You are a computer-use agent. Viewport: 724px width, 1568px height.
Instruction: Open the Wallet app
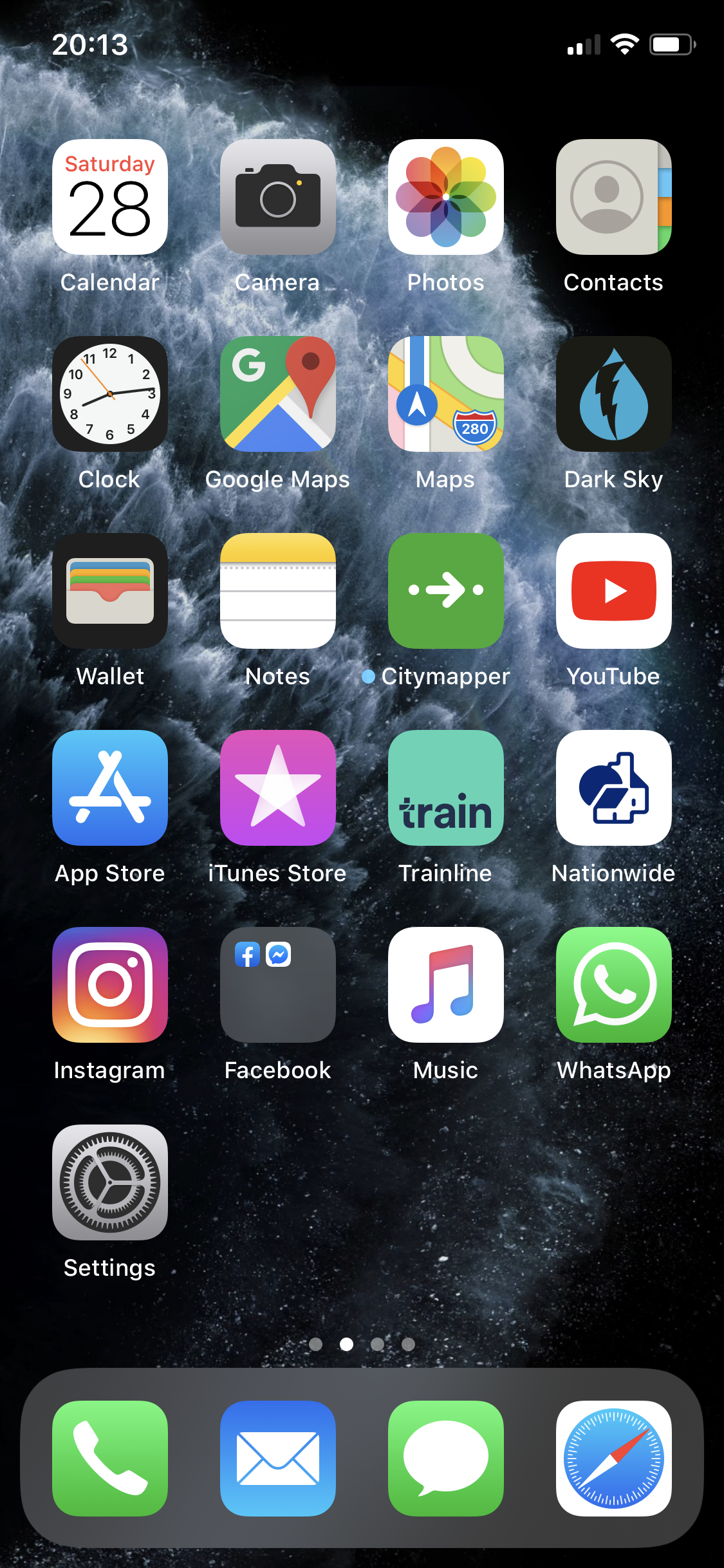(110, 591)
